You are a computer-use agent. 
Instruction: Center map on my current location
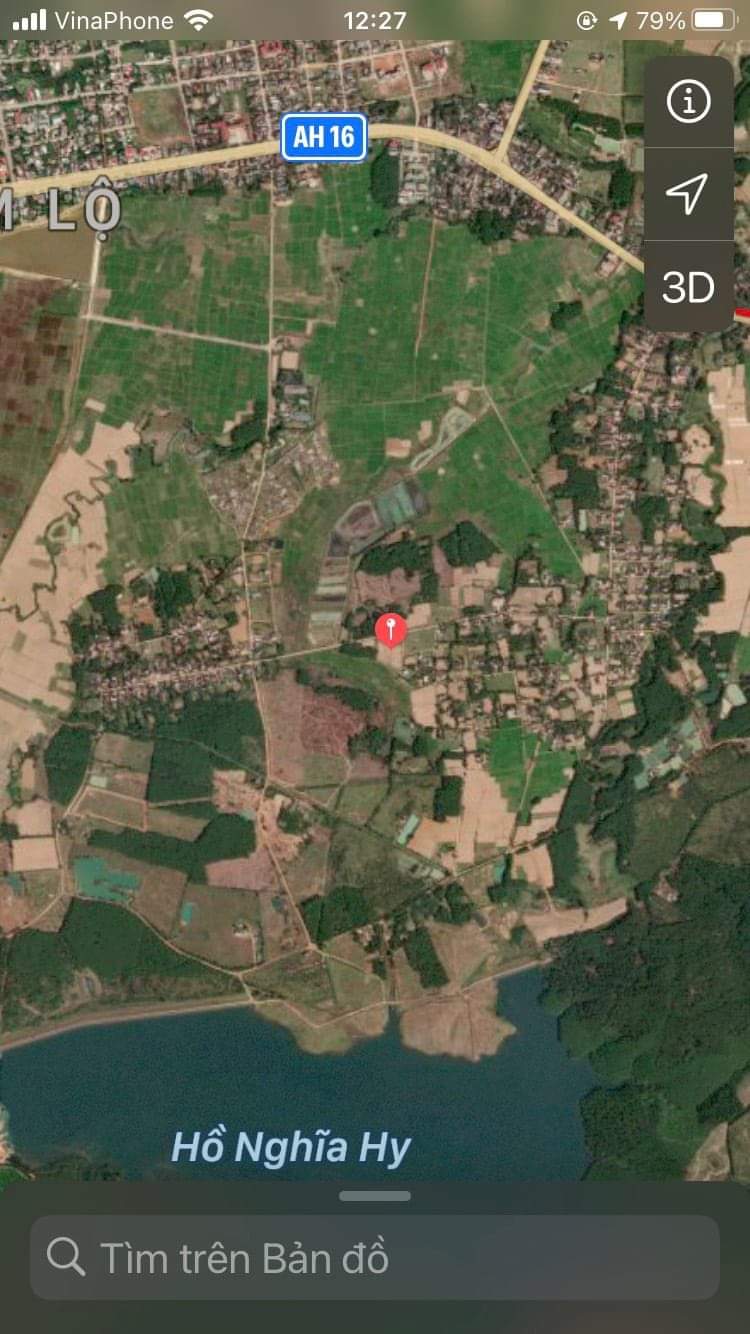688,194
